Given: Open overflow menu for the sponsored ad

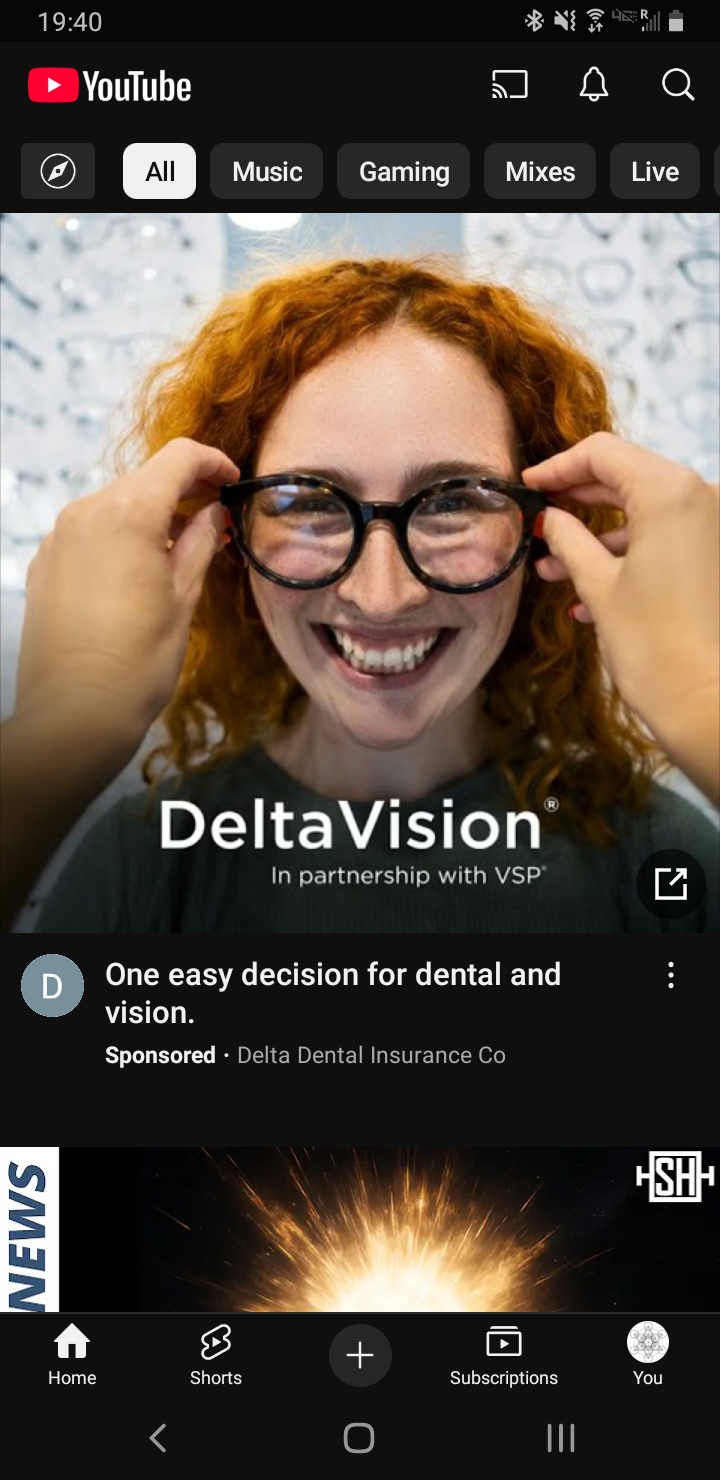Looking at the screenshot, I should coord(671,975).
